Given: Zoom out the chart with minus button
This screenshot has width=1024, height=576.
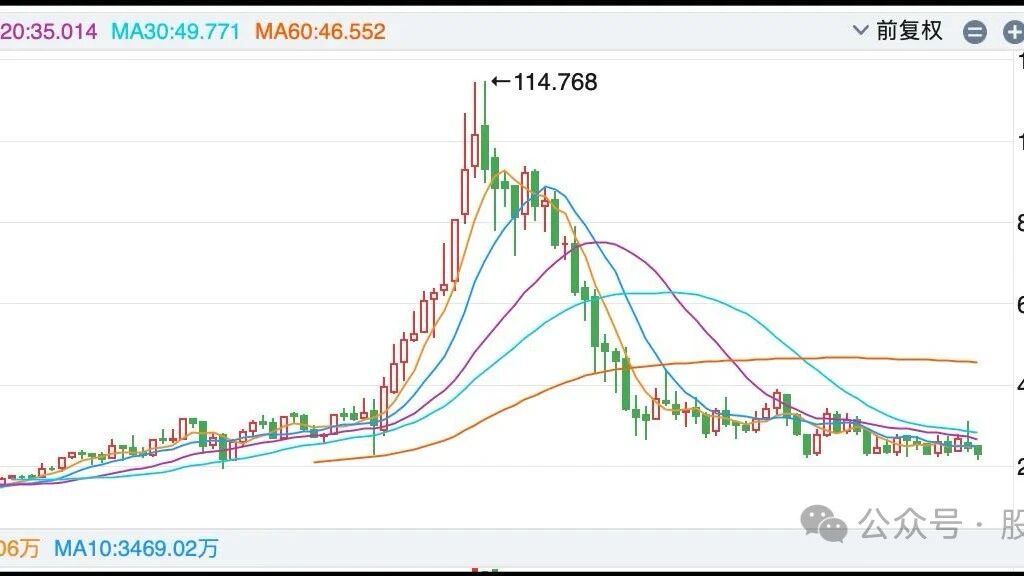Looking at the screenshot, I should [x=974, y=32].
